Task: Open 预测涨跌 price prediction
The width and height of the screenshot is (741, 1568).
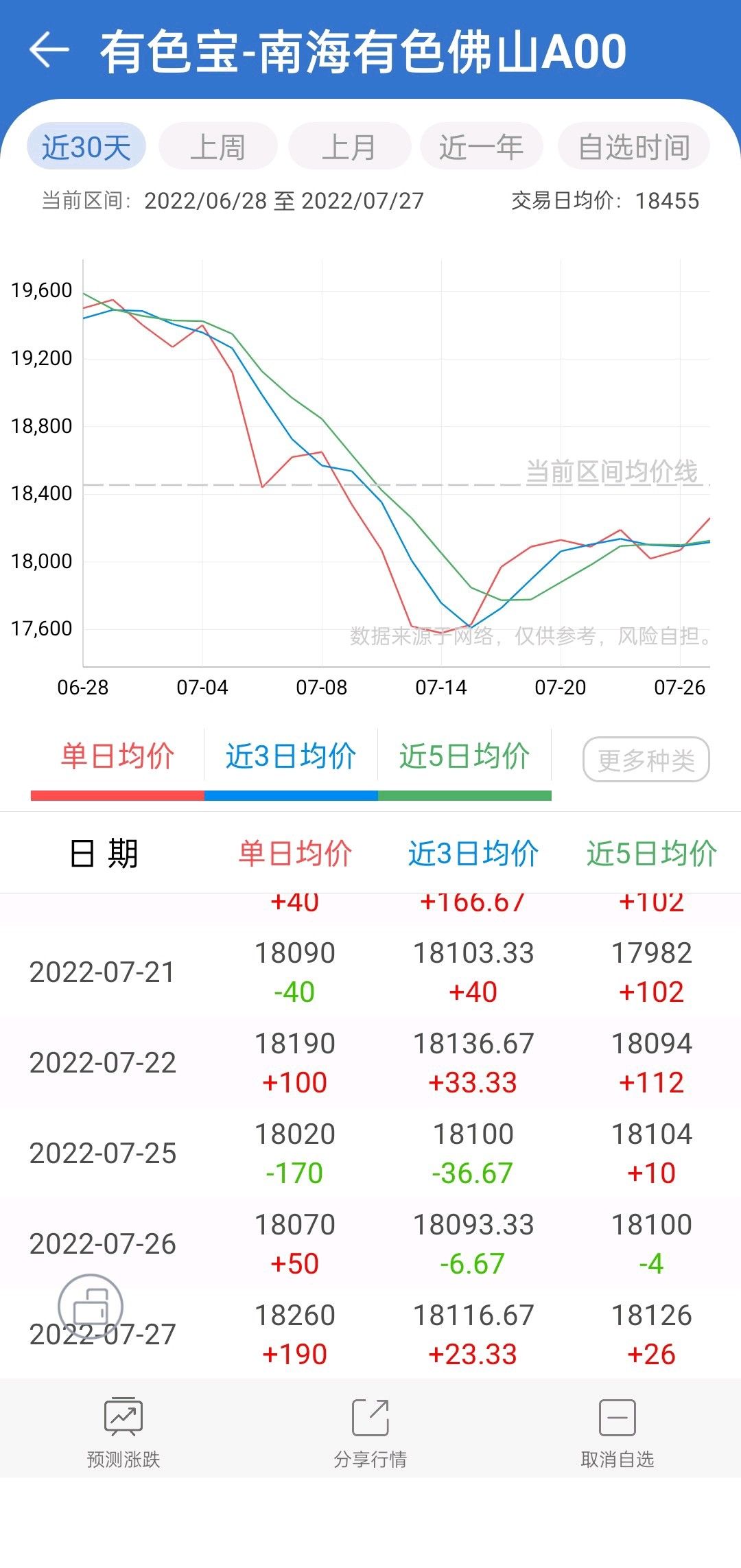Action: click(123, 1433)
